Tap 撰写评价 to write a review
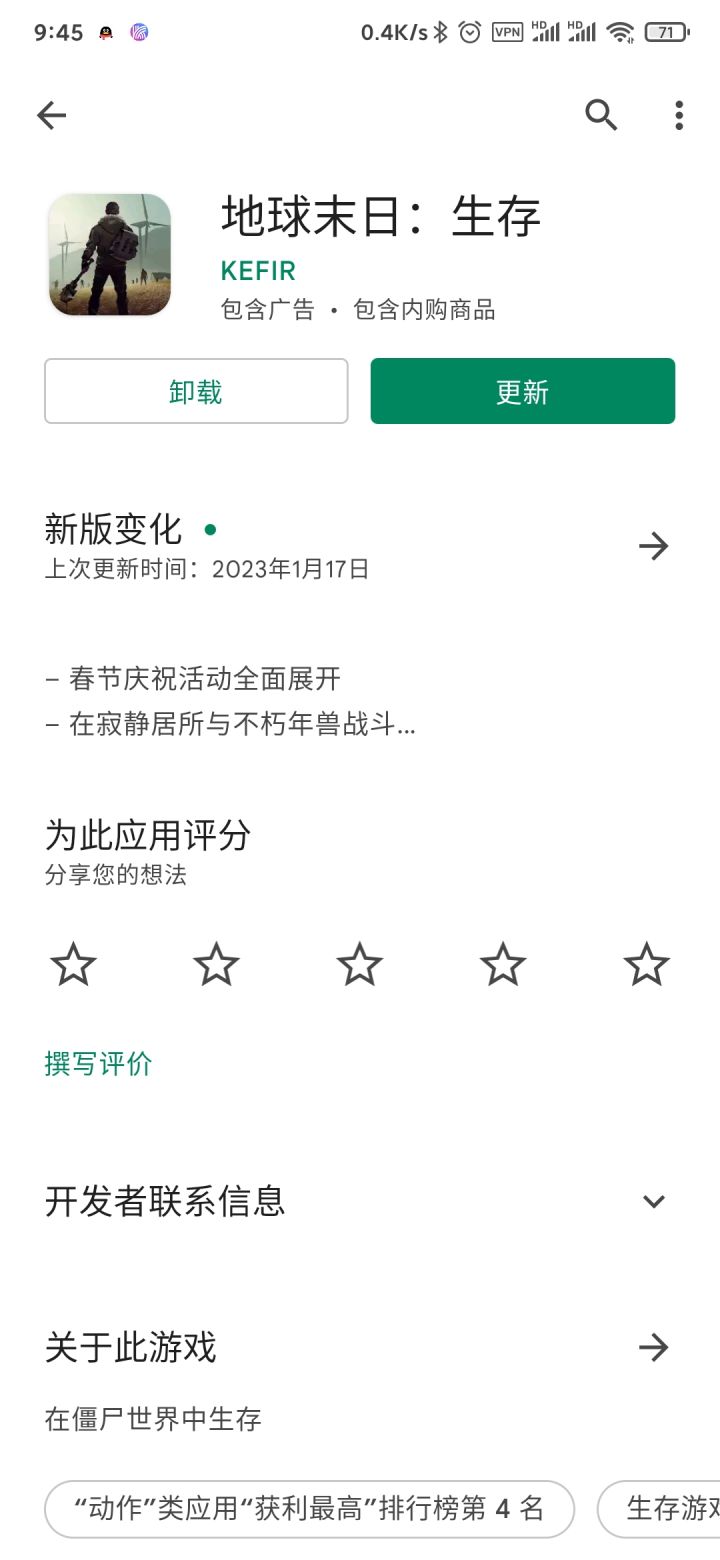 pos(96,1063)
